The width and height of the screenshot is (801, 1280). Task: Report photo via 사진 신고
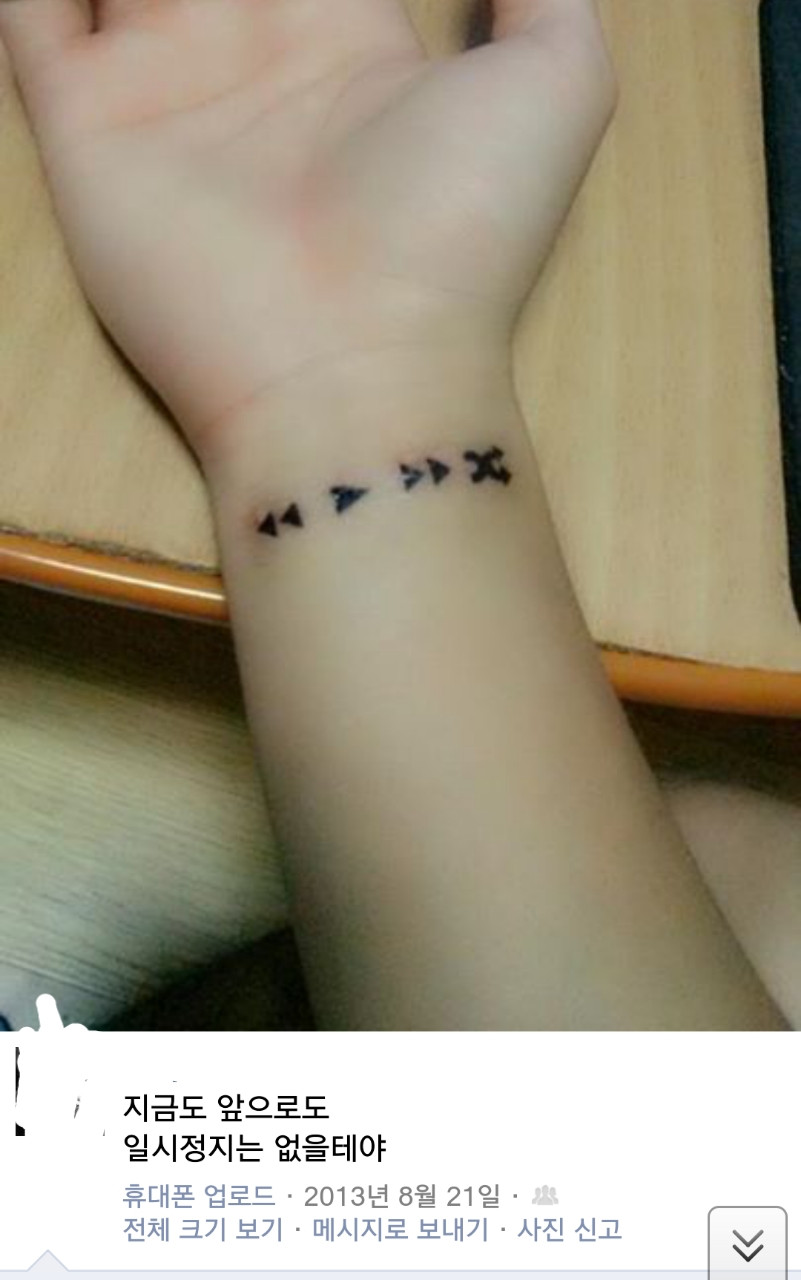pos(569,1229)
